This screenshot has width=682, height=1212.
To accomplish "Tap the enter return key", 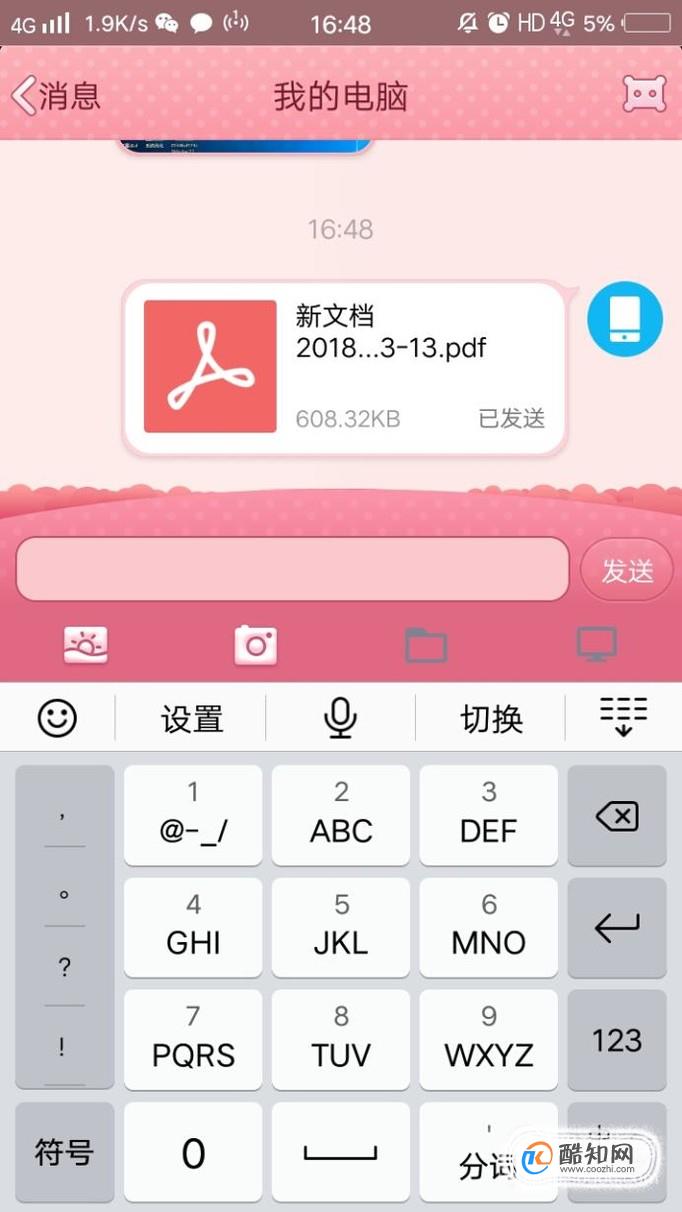I will coord(617,928).
